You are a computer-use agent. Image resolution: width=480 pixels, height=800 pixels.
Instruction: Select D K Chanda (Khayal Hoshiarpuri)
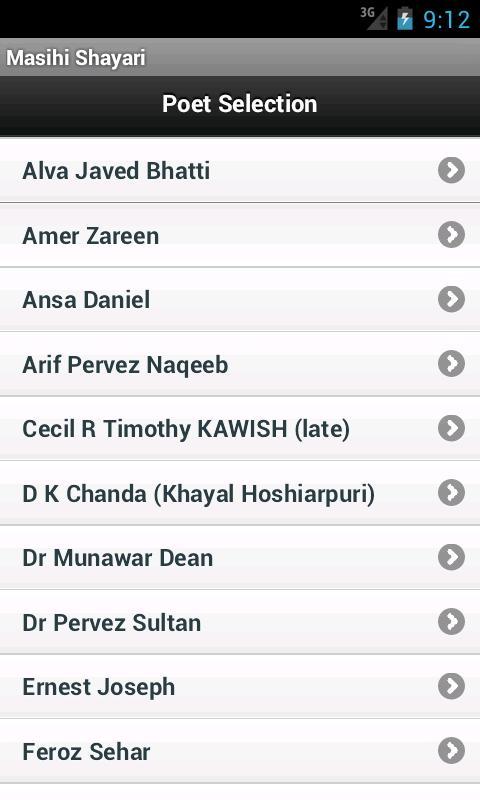pos(240,493)
